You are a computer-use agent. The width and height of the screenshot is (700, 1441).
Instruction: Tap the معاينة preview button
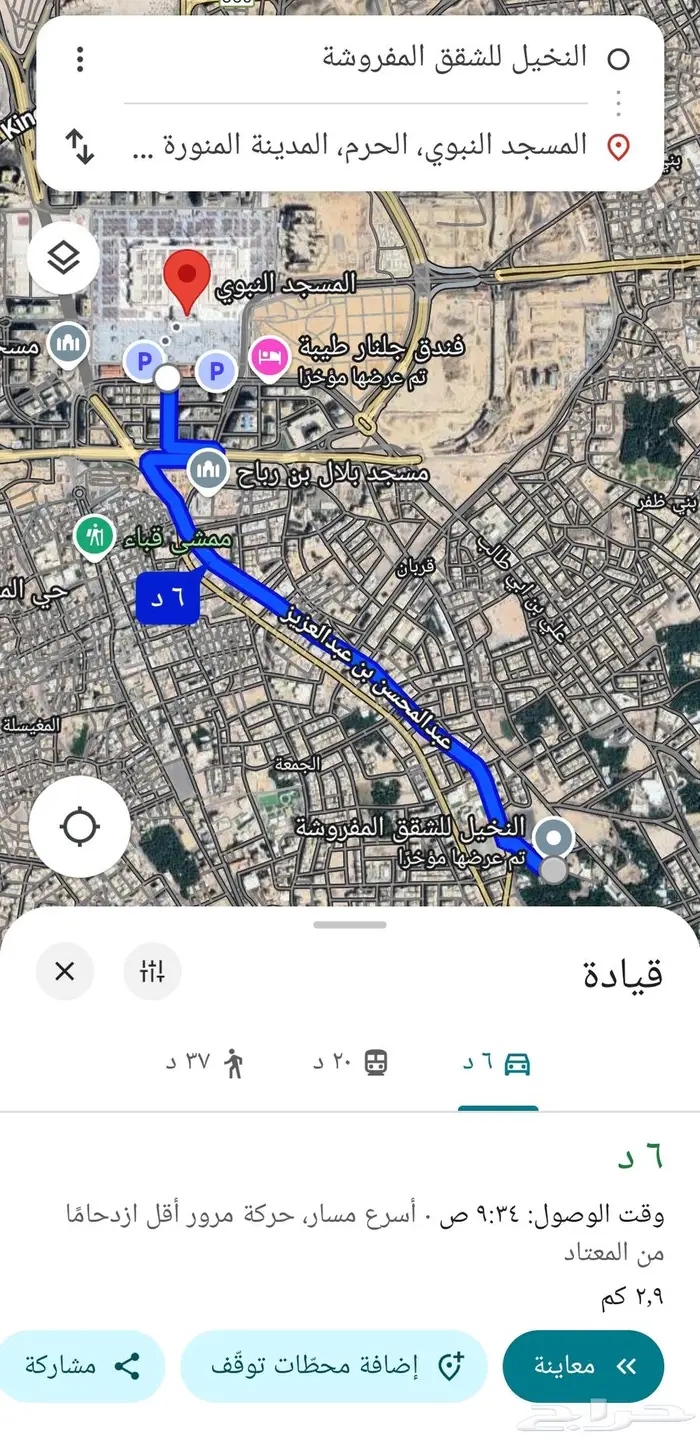point(583,1366)
